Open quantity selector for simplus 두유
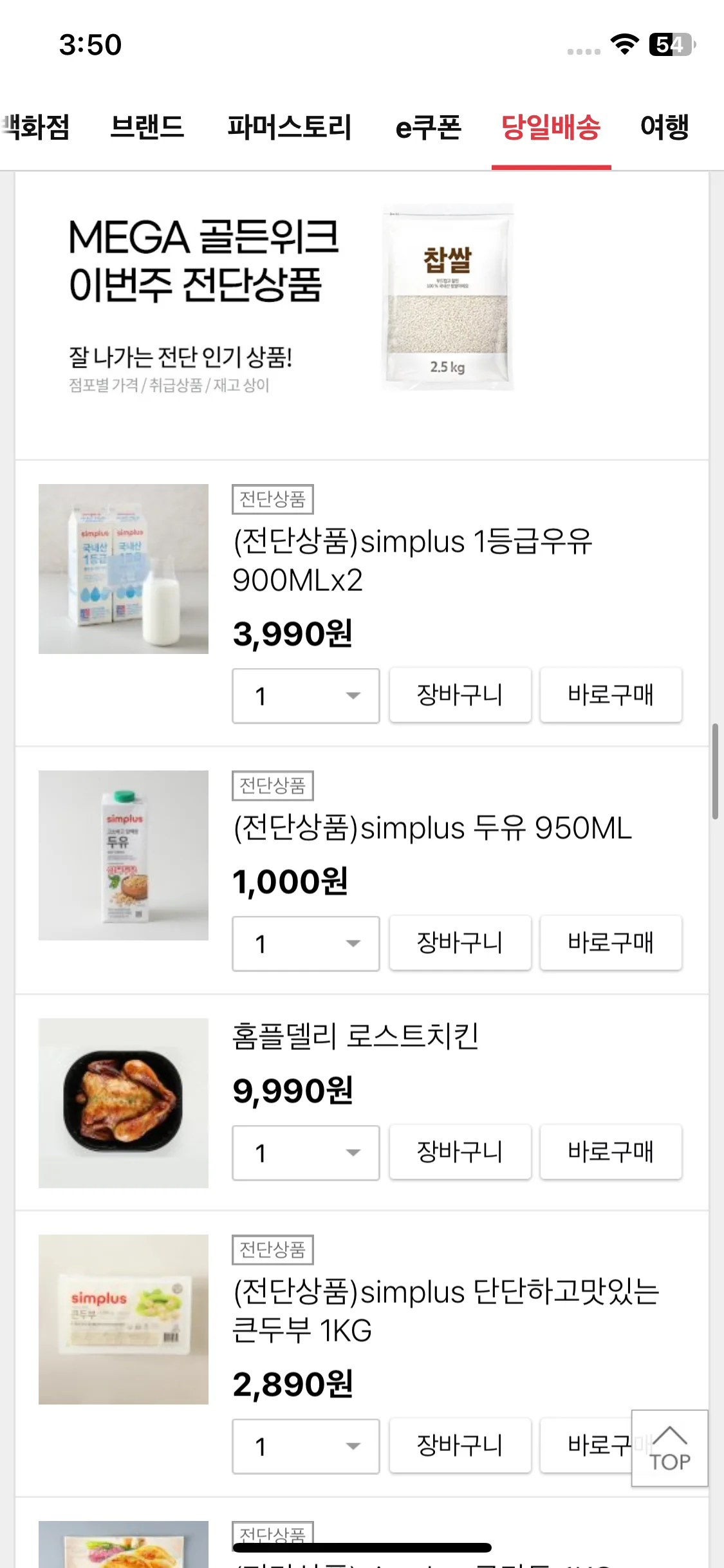Screen dimensions: 724x1568 (306, 944)
